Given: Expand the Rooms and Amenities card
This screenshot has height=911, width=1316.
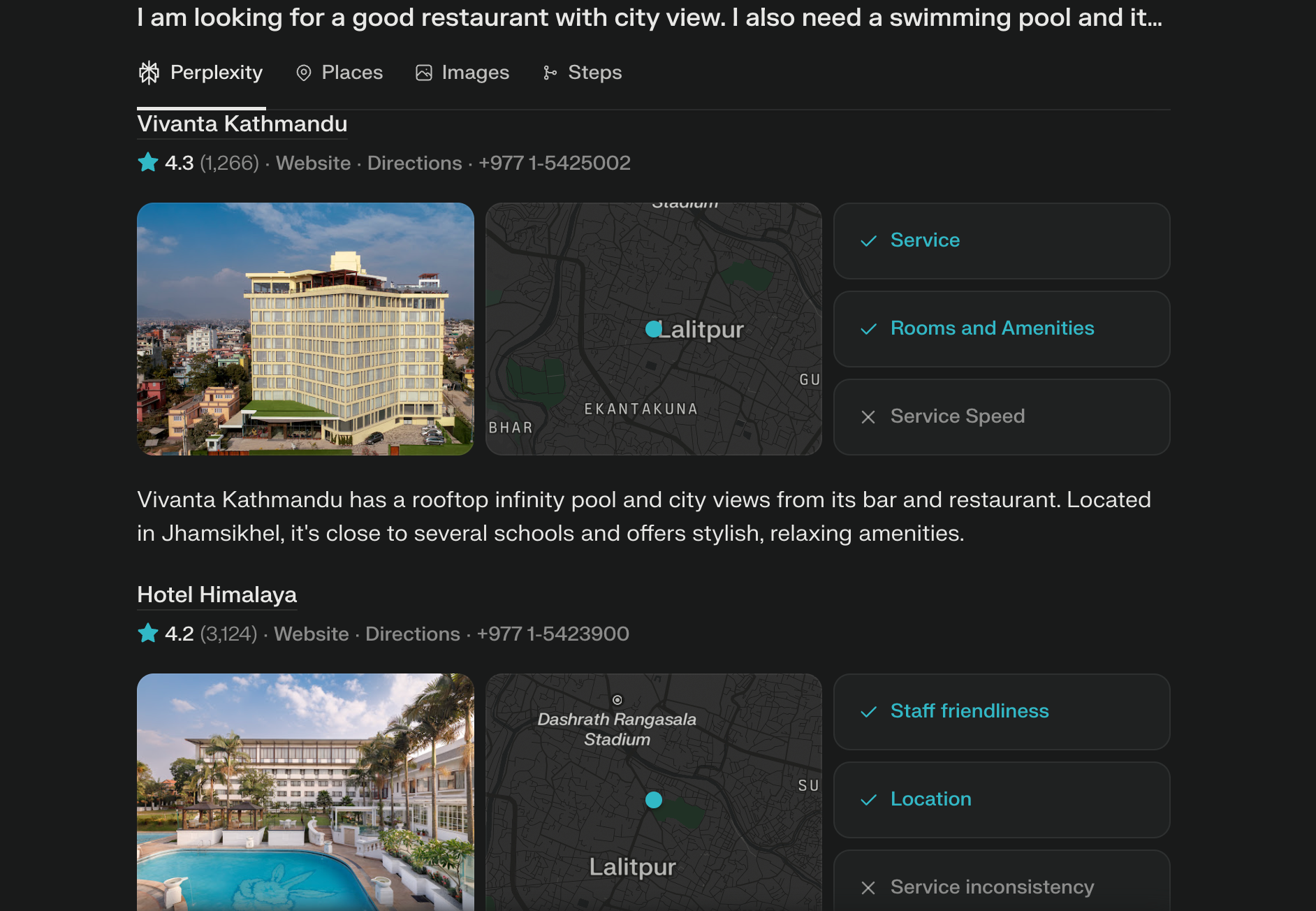Looking at the screenshot, I should click(x=1001, y=329).
